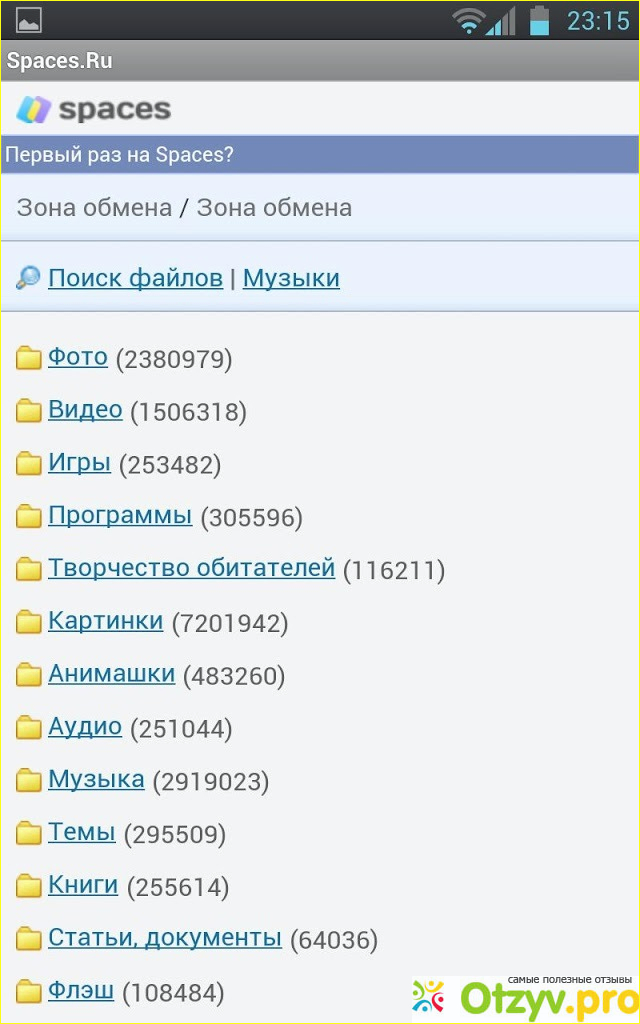This screenshot has width=640, height=1024.
Task: Open the Поиск файлов link
Action: coord(135,278)
